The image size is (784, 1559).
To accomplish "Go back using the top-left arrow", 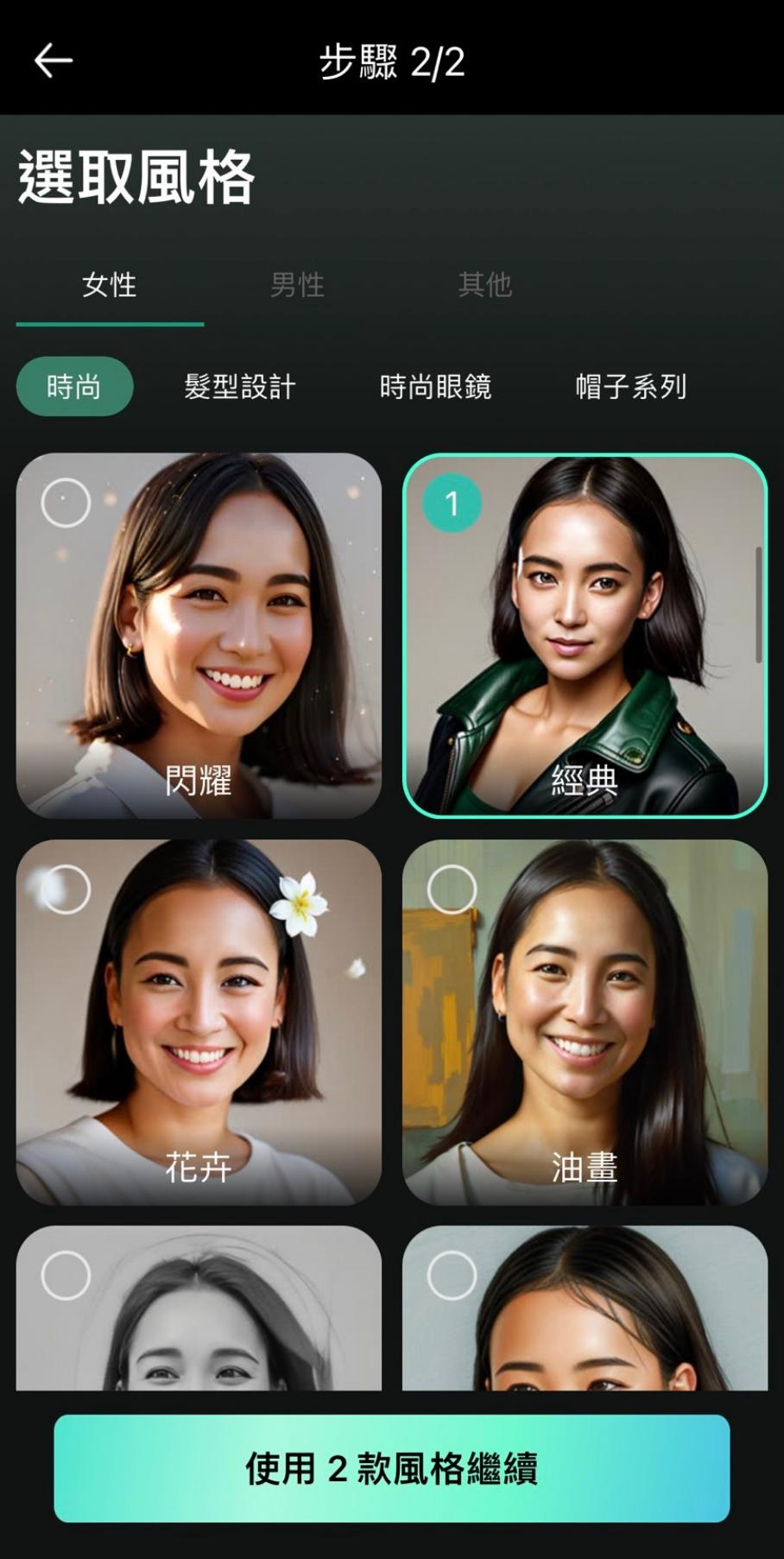I will [53, 61].
